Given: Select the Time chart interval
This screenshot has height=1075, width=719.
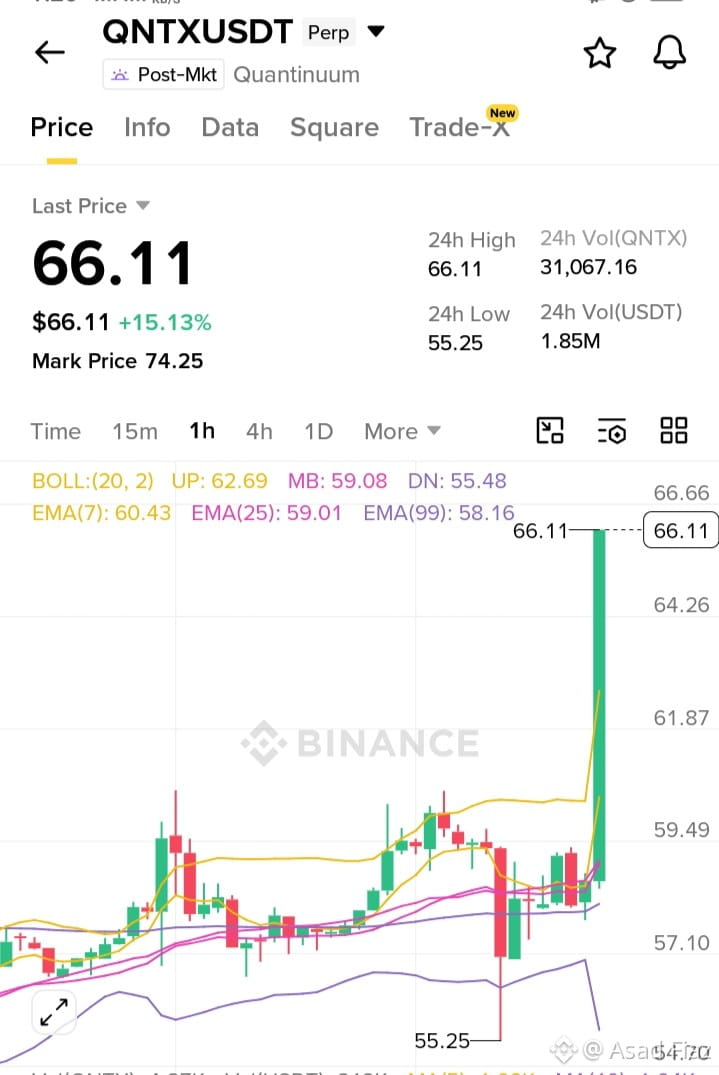Looking at the screenshot, I should pyautogui.click(x=56, y=431).
